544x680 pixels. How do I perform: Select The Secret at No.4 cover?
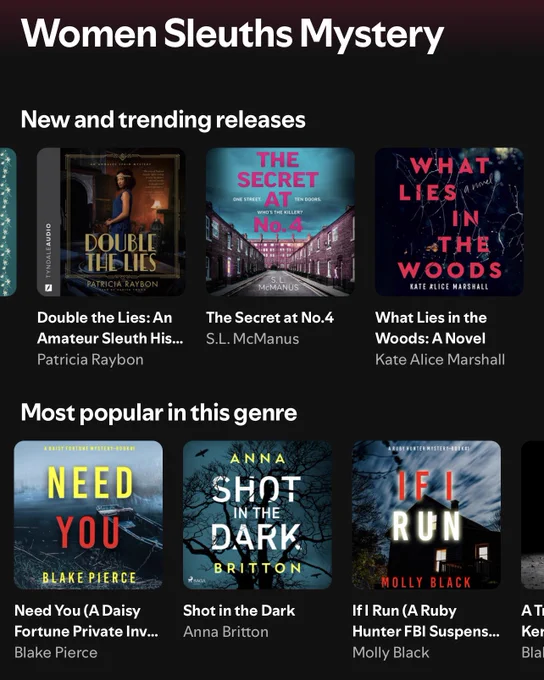click(280, 222)
